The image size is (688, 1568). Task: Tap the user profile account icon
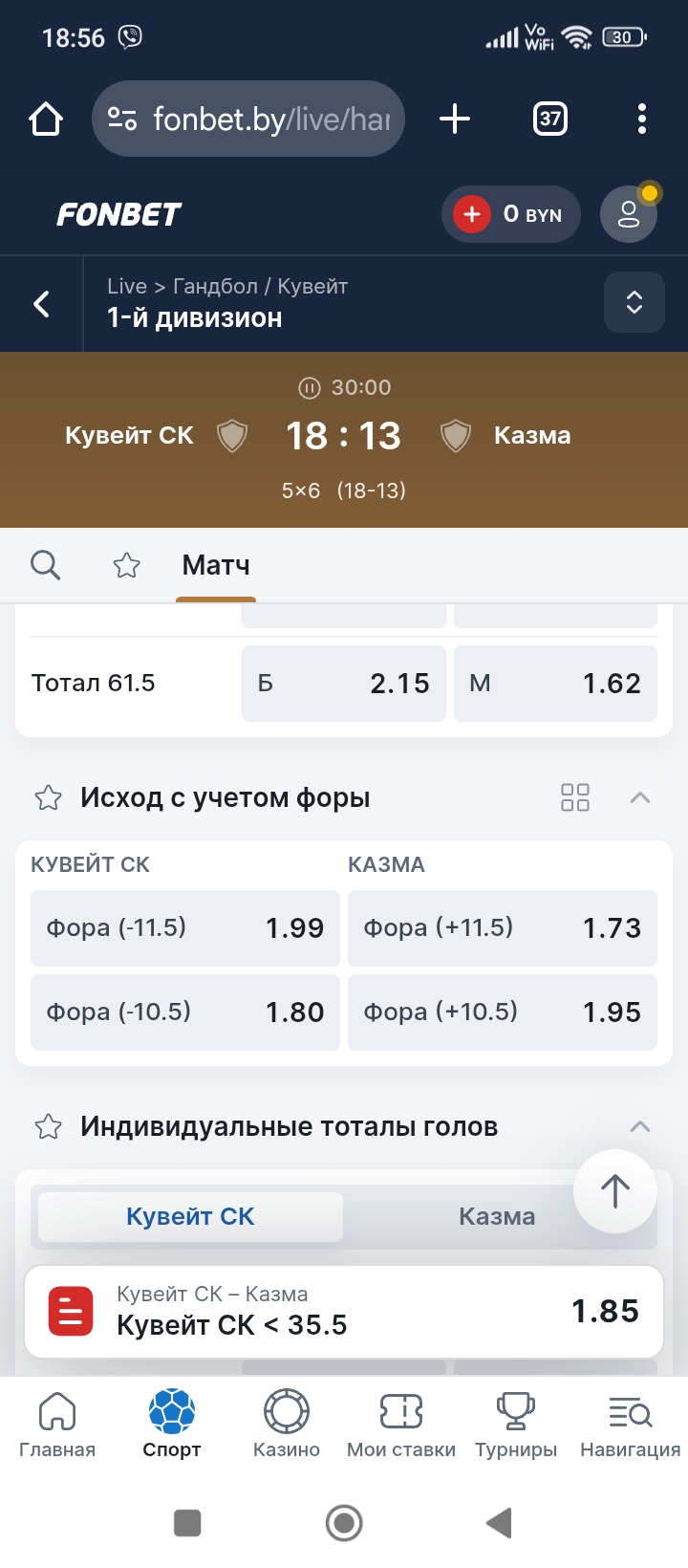point(628,214)
